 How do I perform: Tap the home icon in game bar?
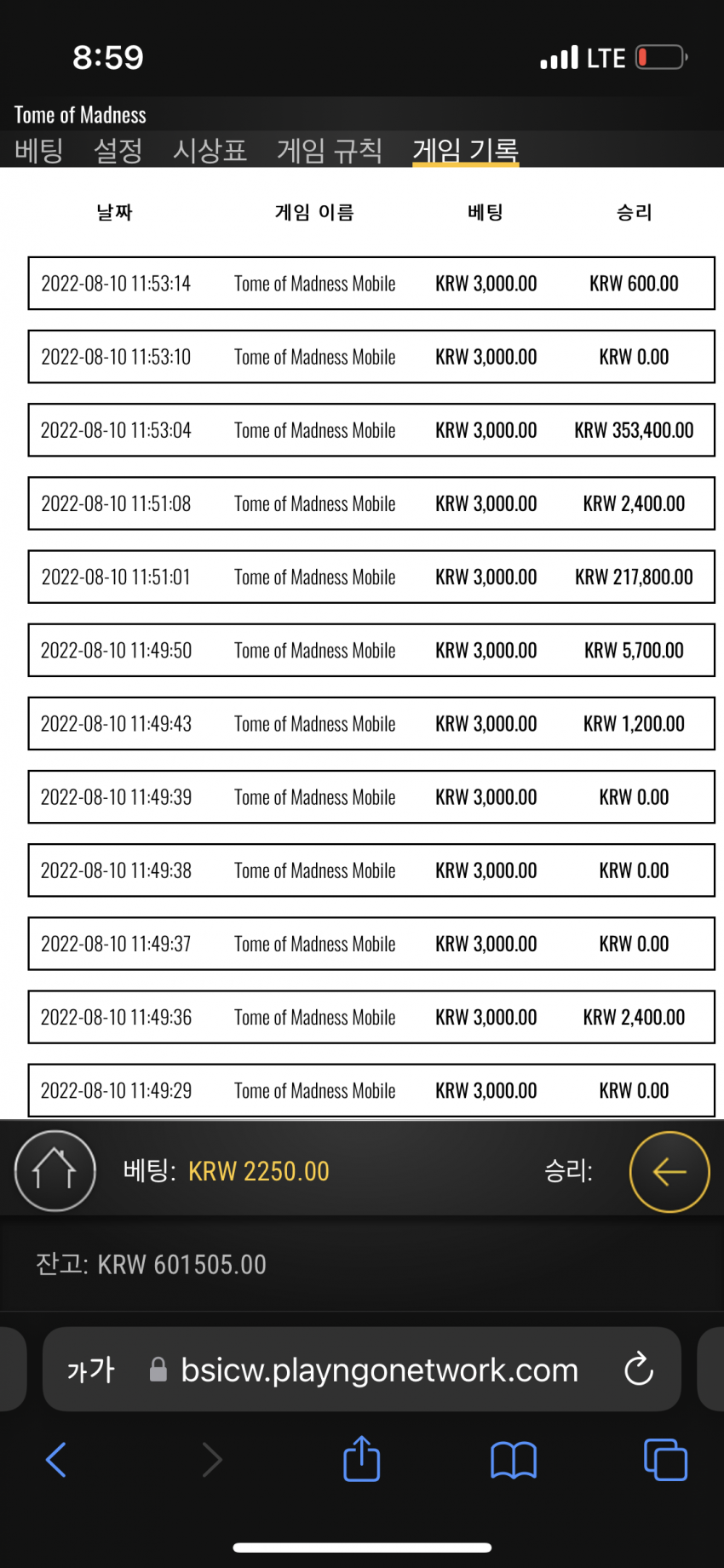pyautogui.click(x=55, y=1170)
